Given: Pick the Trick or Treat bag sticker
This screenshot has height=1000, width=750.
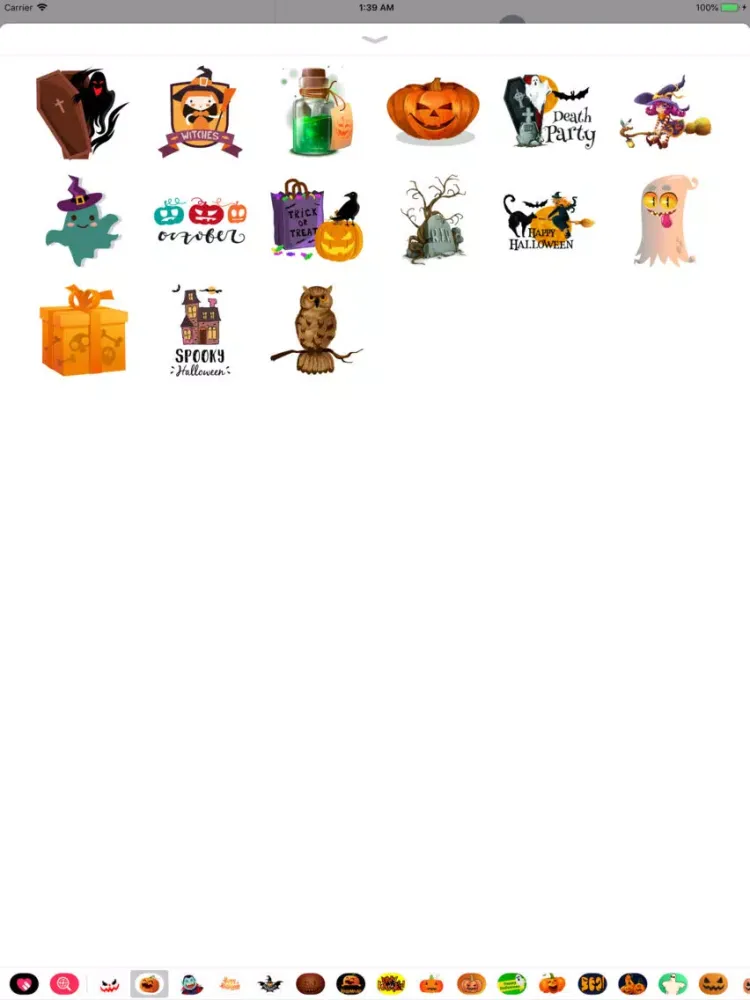Looking at the screenshot, I should tap(317, 221).
